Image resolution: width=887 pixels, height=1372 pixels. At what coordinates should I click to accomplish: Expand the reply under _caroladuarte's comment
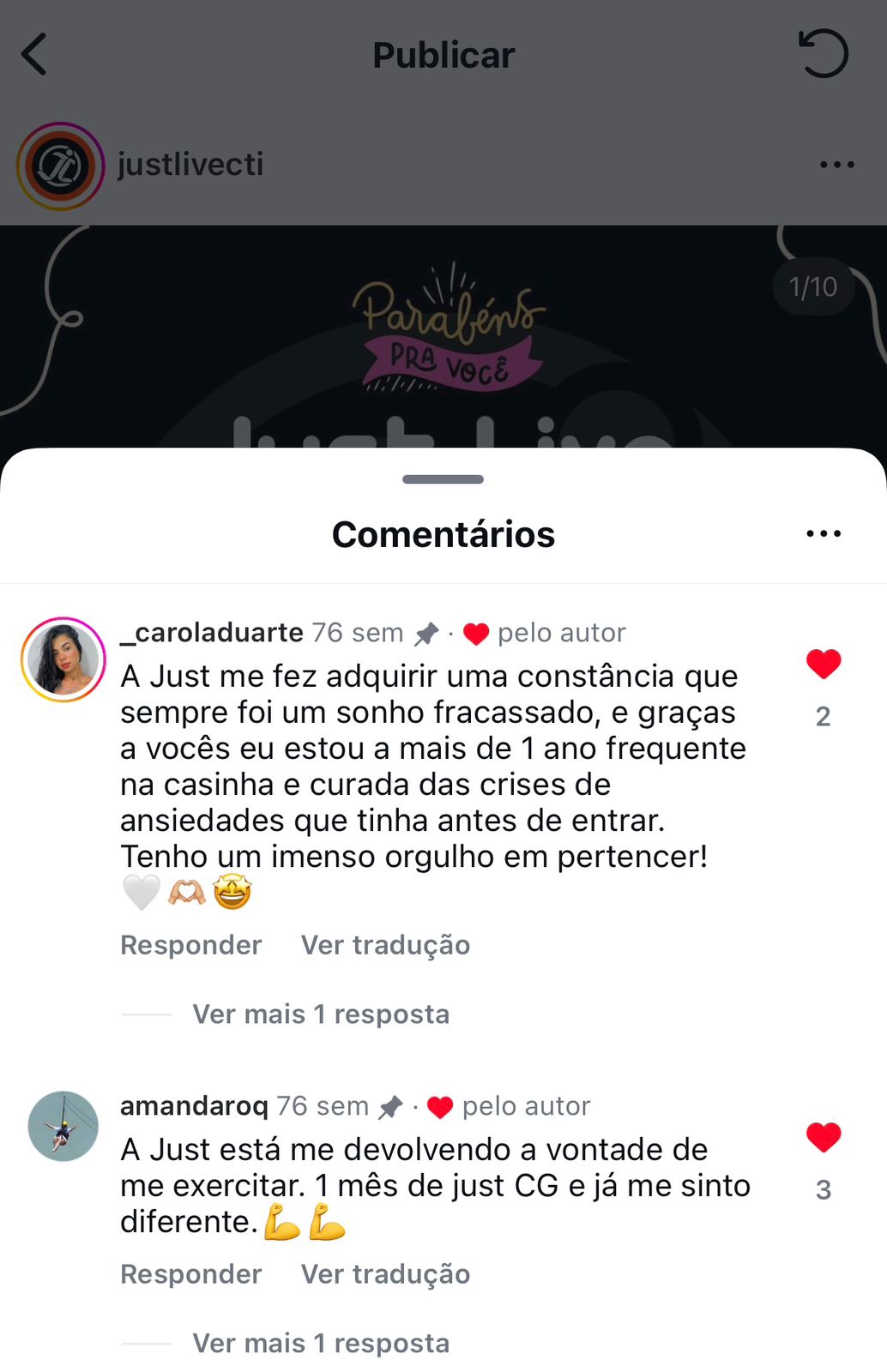point(321,1014)
